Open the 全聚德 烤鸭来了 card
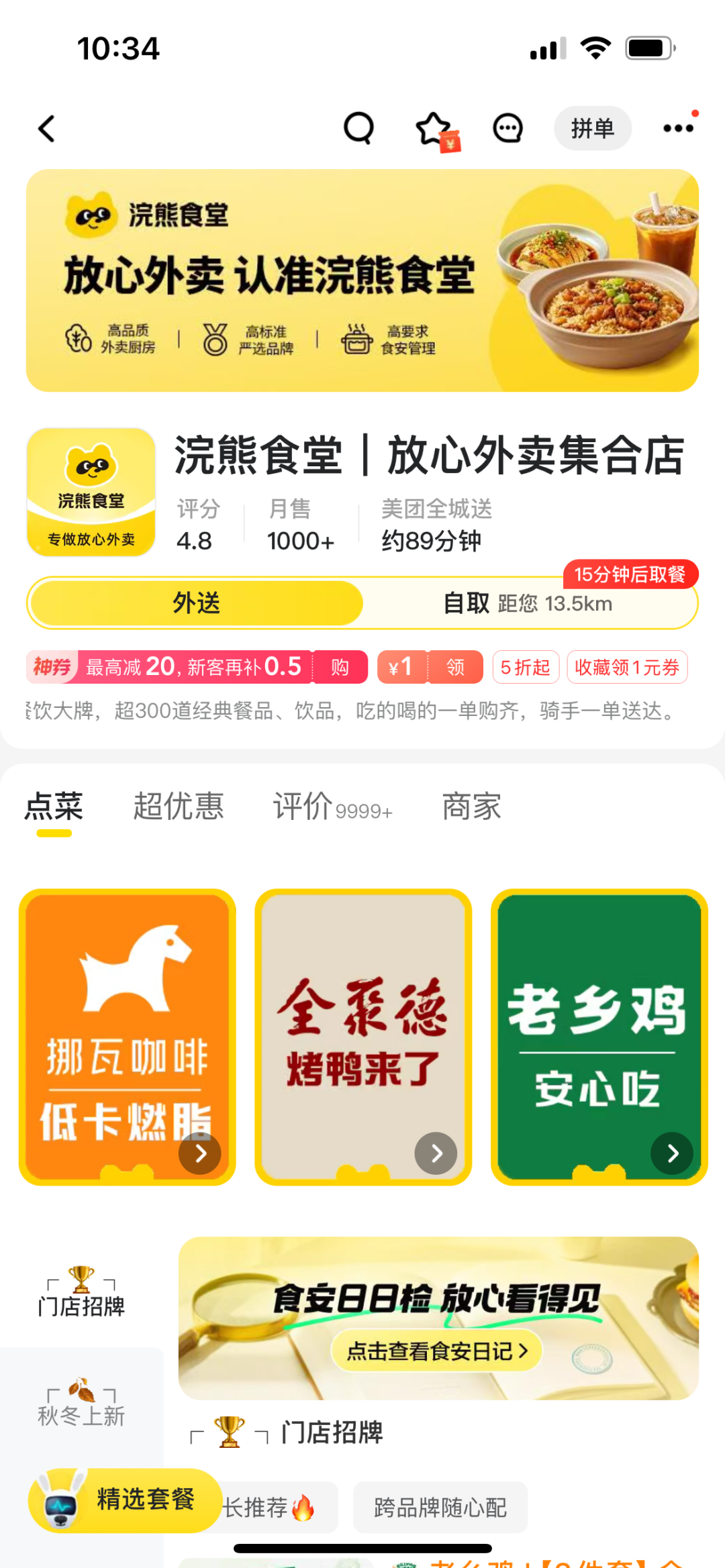 pyautogui.click(x=363, y=1037)
